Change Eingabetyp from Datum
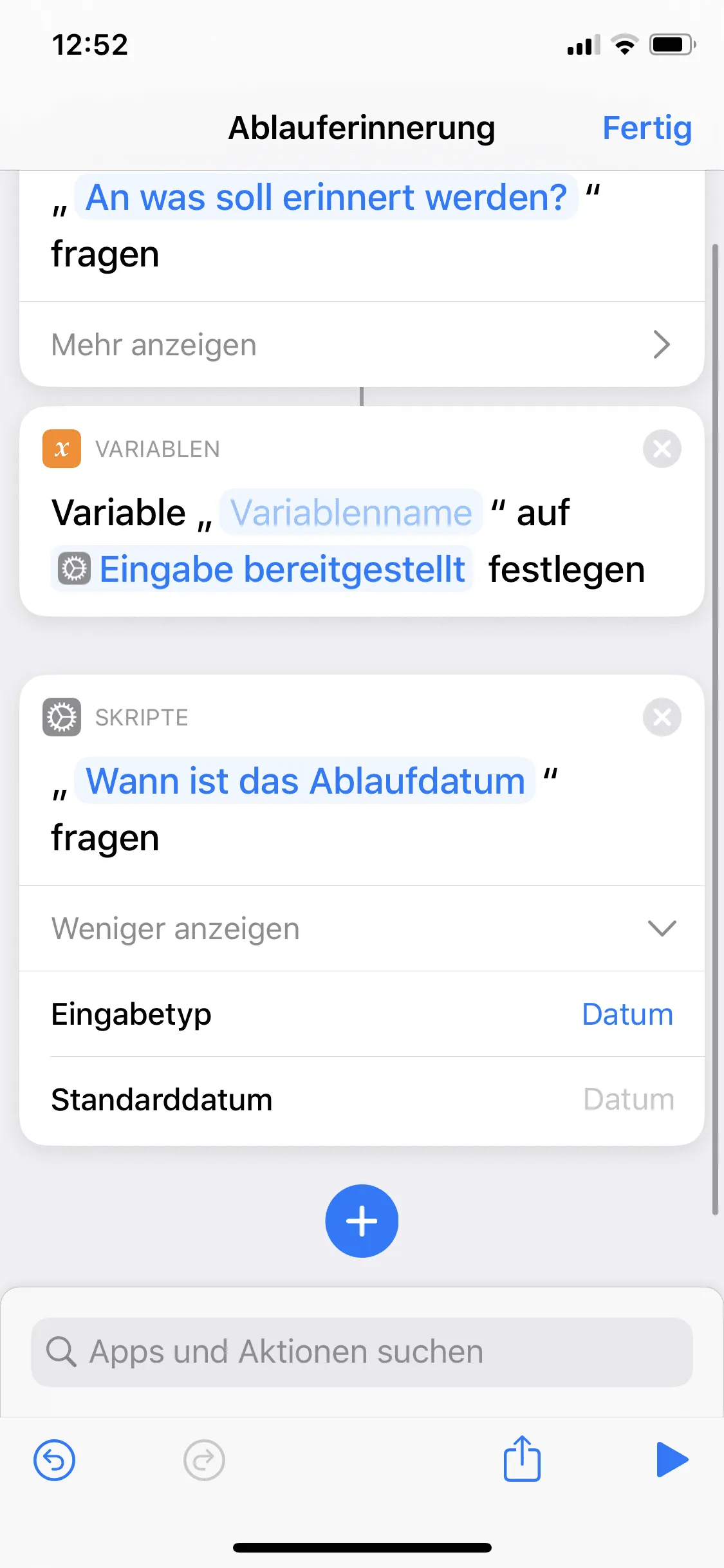 click(x=627, y=1014)
